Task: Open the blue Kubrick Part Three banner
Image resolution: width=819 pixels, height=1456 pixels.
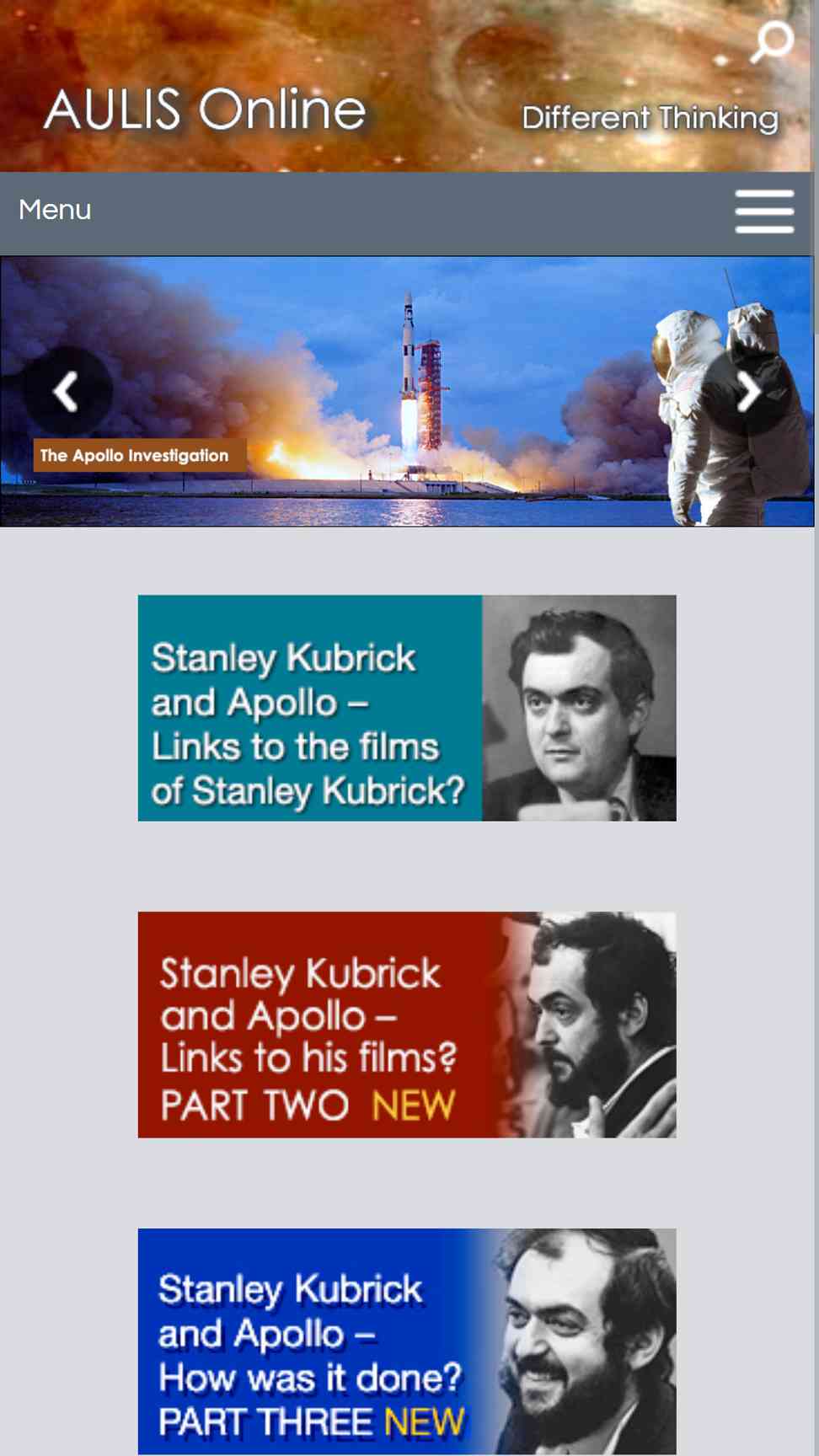Action: (x=407, y=1341)
